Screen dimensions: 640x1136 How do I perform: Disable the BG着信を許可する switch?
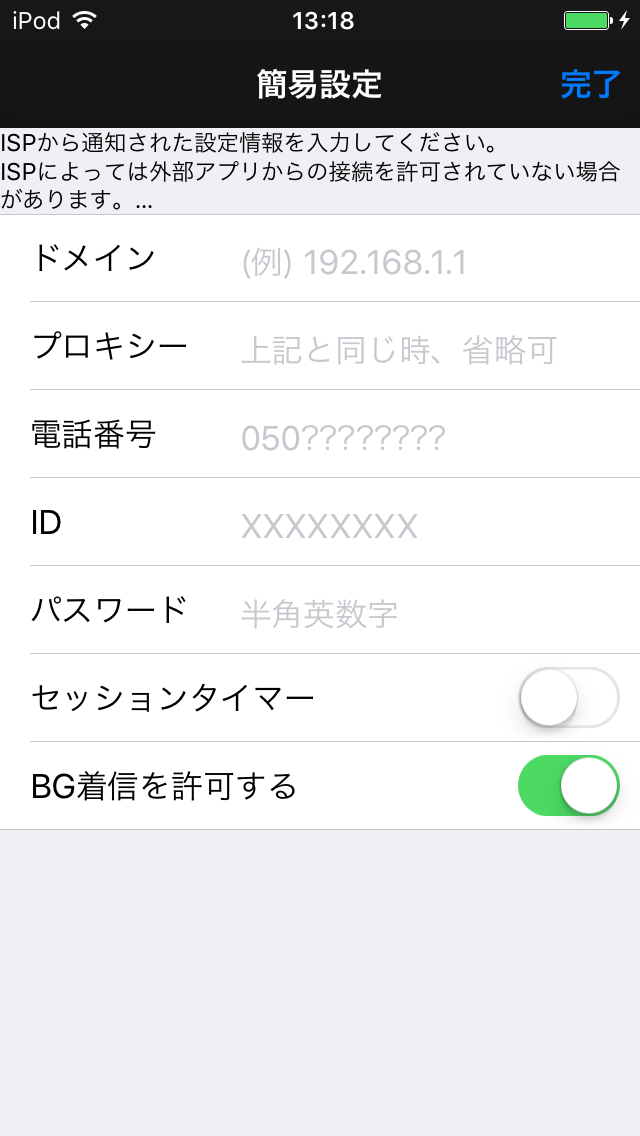pyautogui.click(x=568, y=786)
